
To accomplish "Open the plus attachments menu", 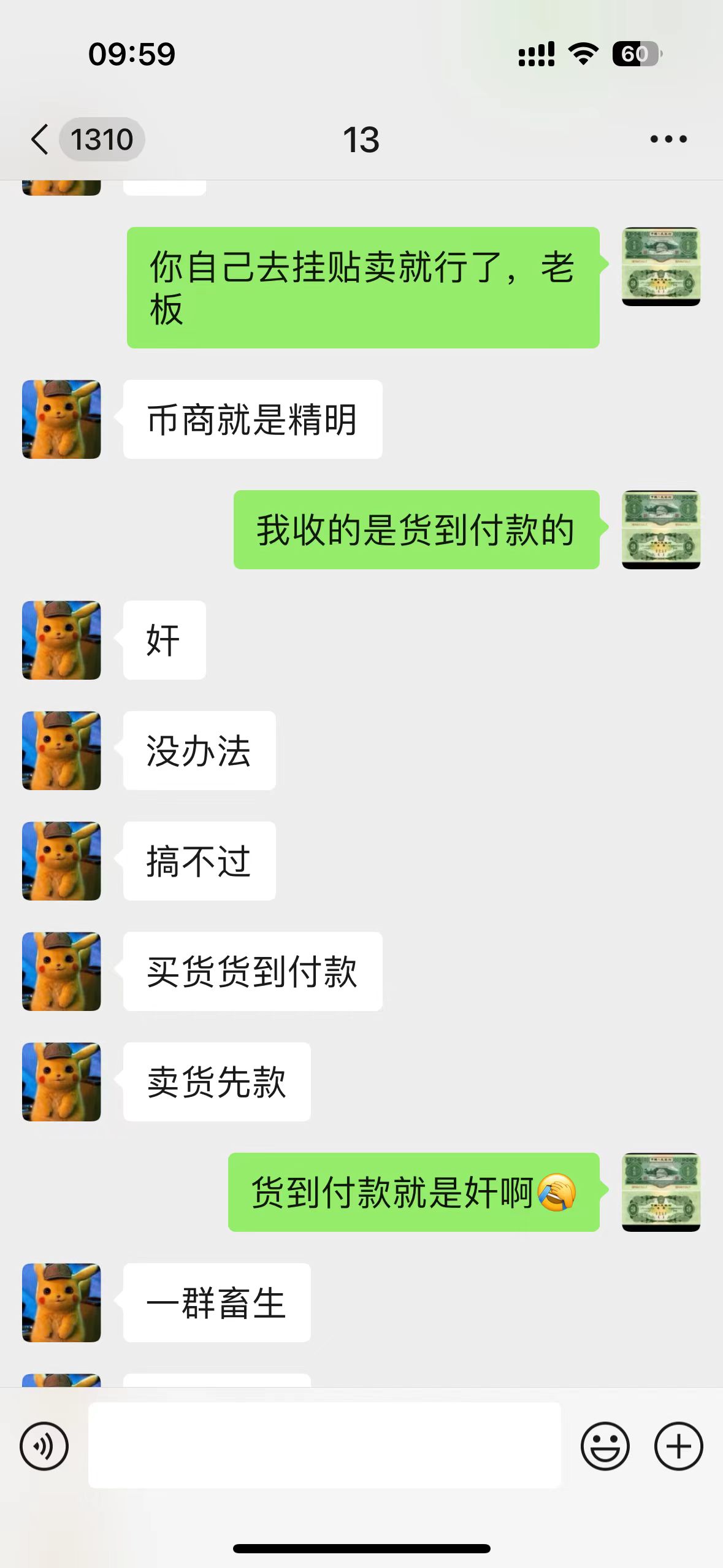I will (x=678, y=1446).
